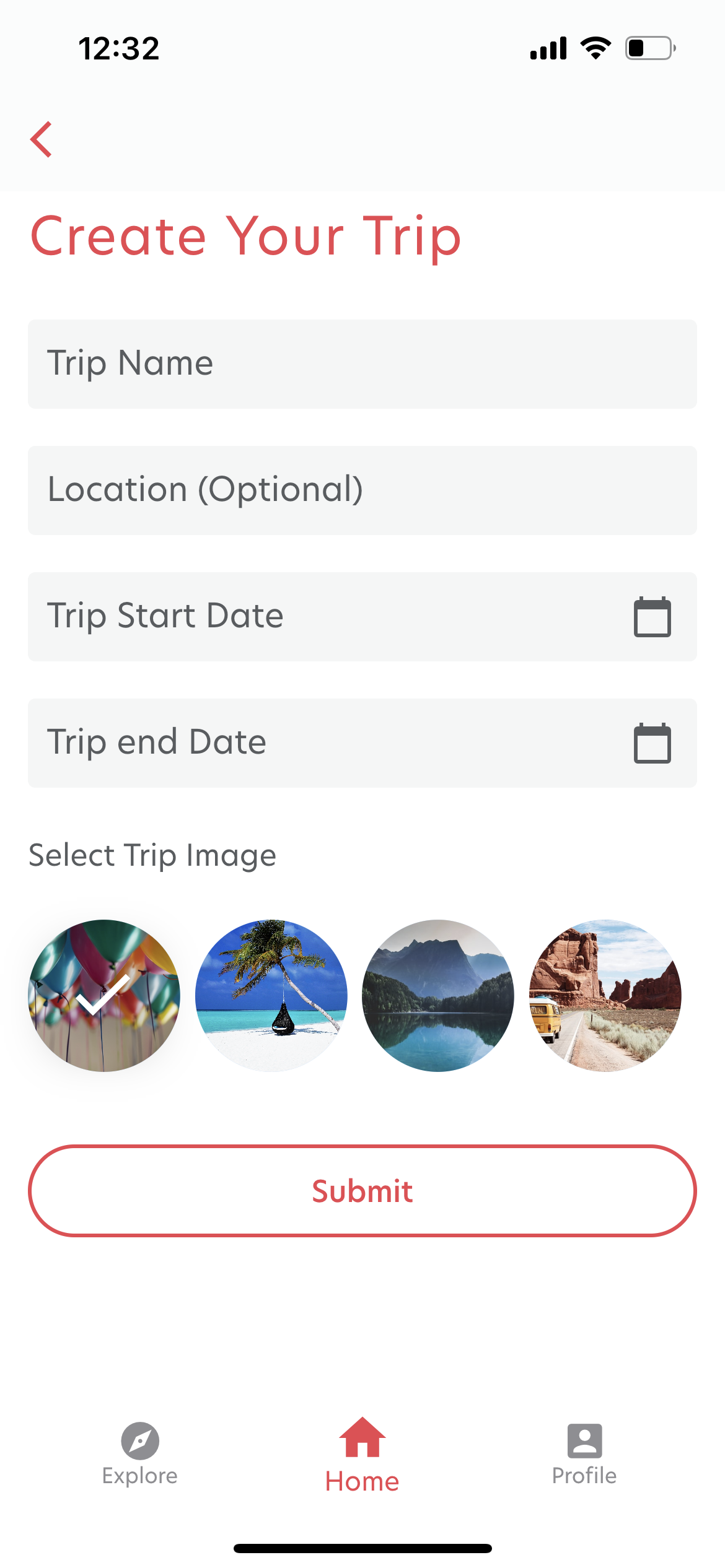
Task: Tap the Trip Name input field
Action: coord(362,364)
